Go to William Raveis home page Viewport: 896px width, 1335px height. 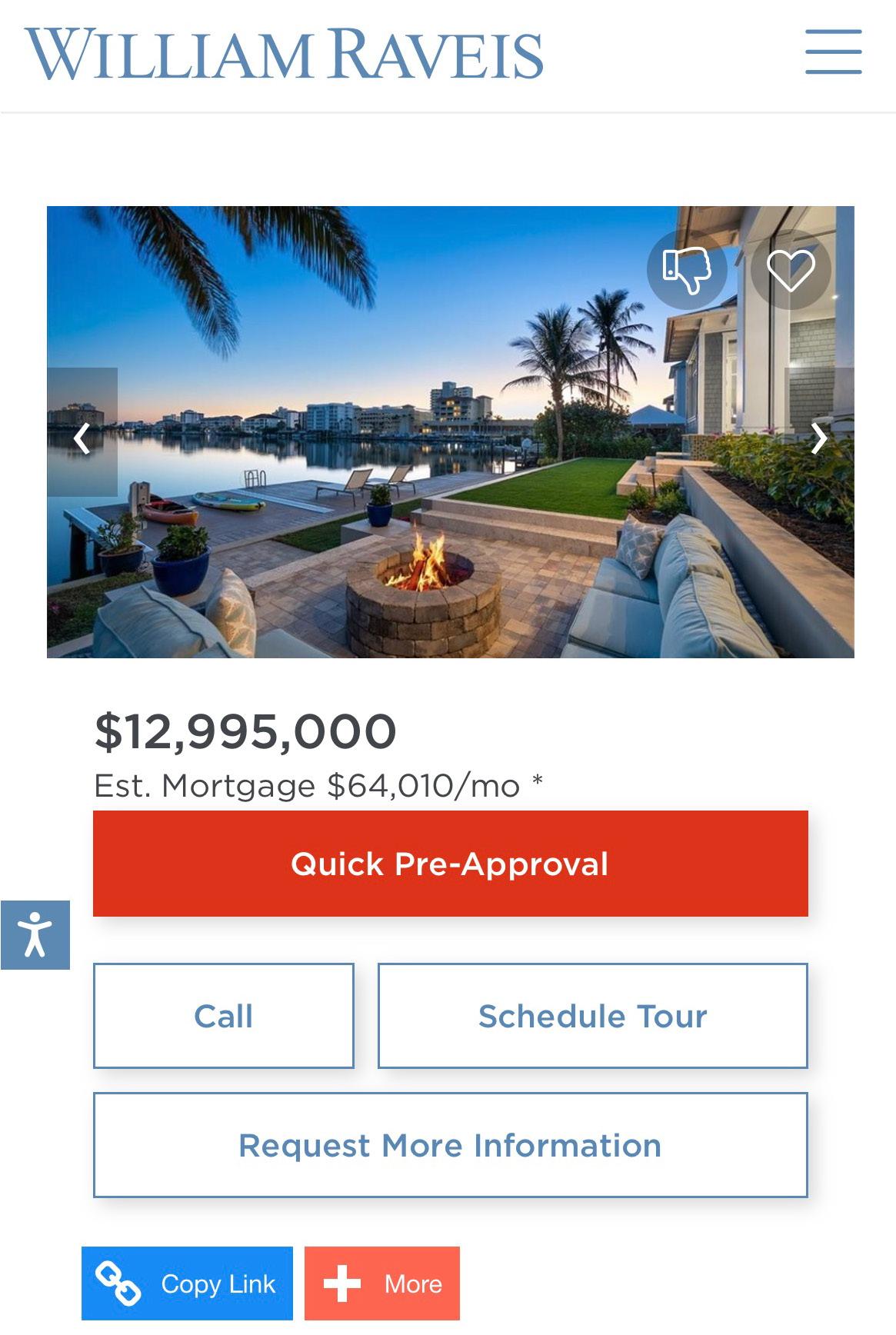(x=284, y=54)
